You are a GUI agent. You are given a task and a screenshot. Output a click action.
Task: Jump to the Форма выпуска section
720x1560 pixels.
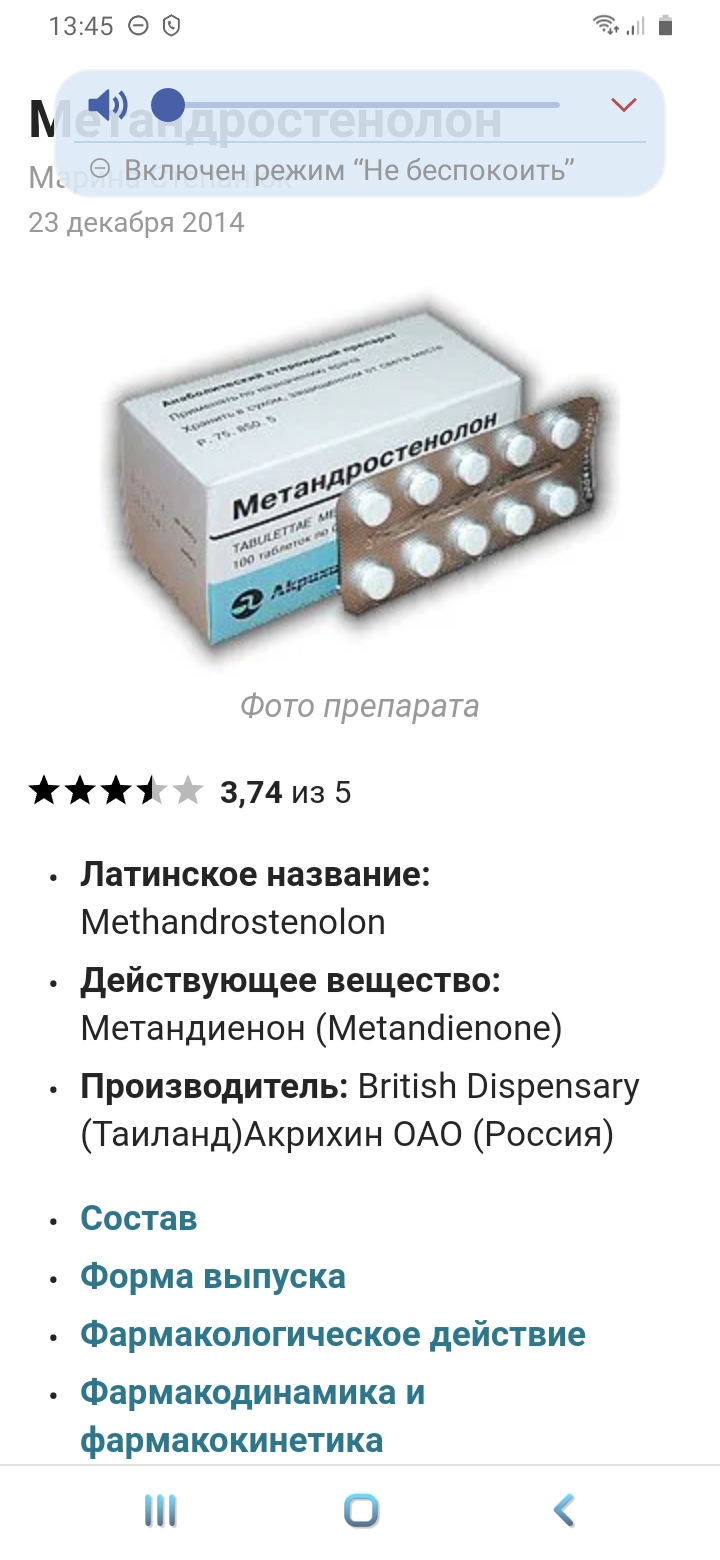point(212,1276)
